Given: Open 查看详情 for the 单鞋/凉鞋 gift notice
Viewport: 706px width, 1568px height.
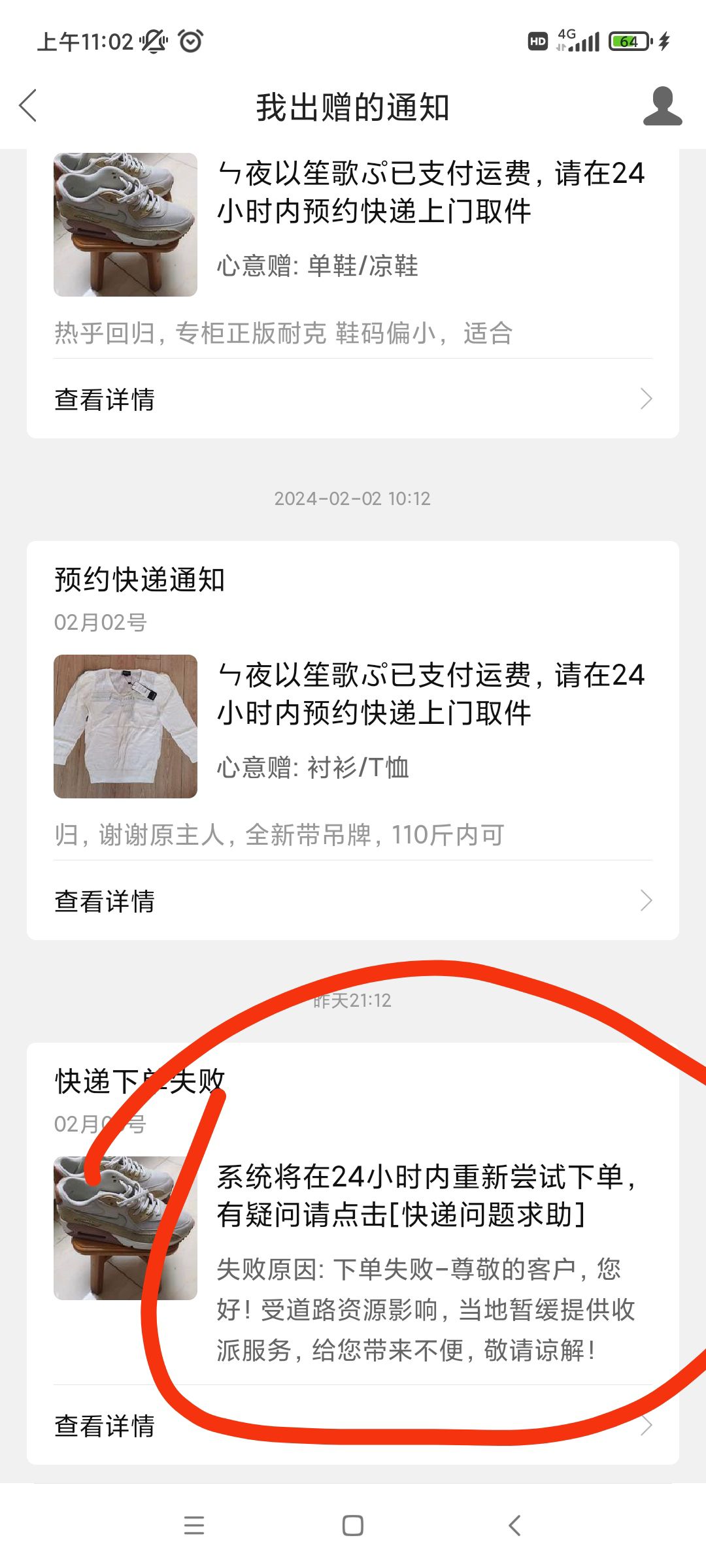Looking at the screenshot, I should (x=353, y=399).
